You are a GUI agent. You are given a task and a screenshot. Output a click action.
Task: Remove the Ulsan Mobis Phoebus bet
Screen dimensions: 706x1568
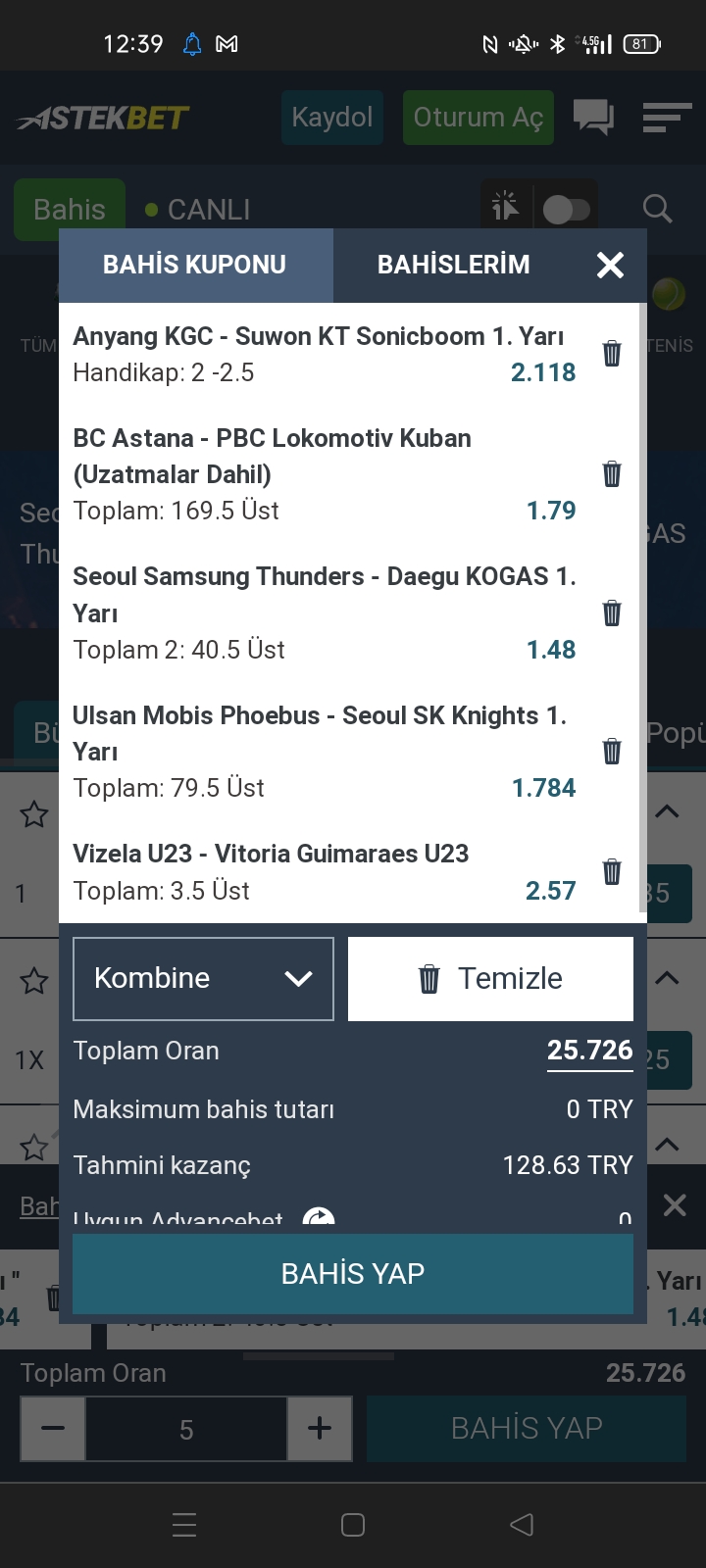612,752
